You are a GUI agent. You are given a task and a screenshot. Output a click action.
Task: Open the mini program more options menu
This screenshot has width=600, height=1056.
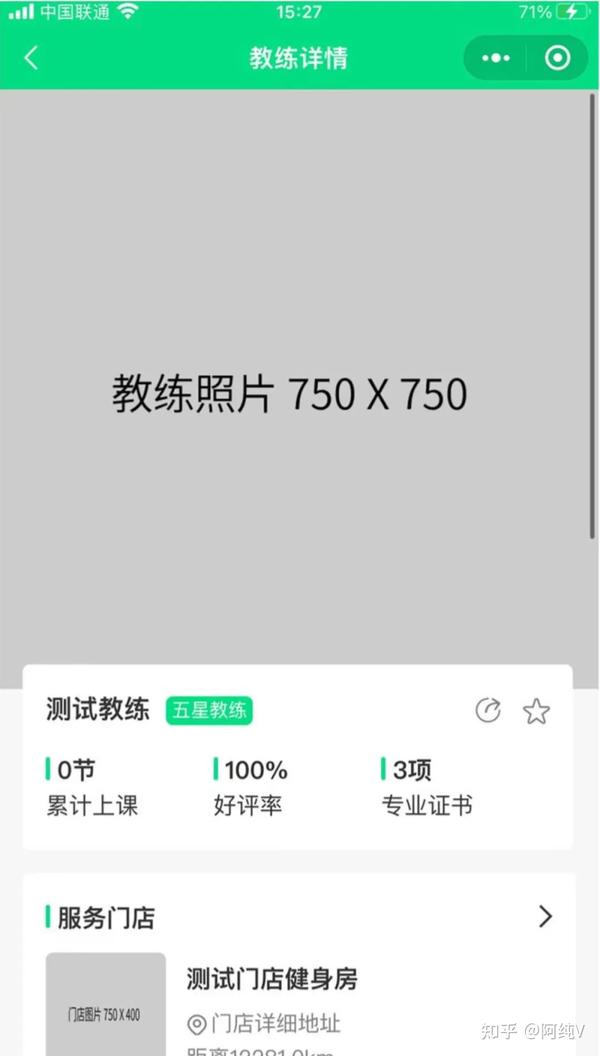[496, 59]
